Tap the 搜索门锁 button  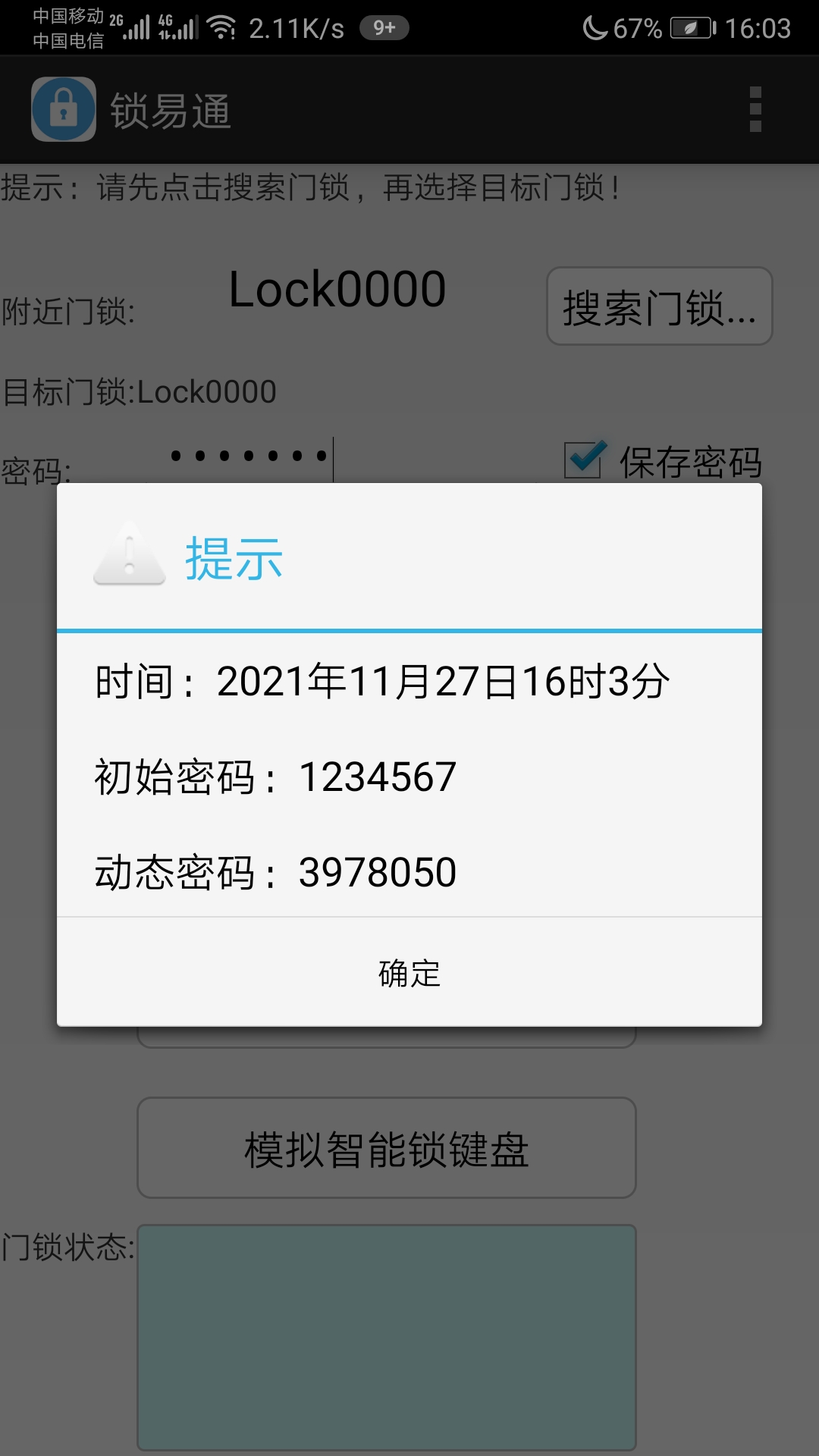(x=659, y=307)
